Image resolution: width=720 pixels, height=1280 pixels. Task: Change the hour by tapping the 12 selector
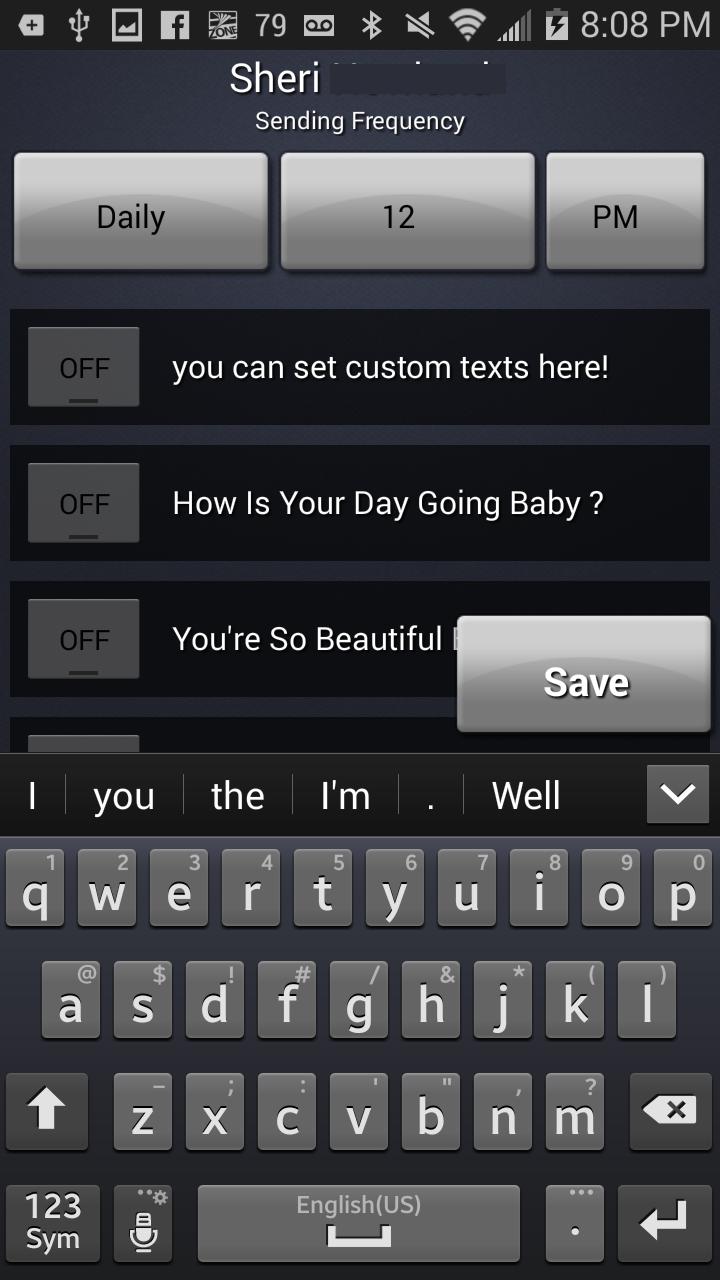[406, 212]
